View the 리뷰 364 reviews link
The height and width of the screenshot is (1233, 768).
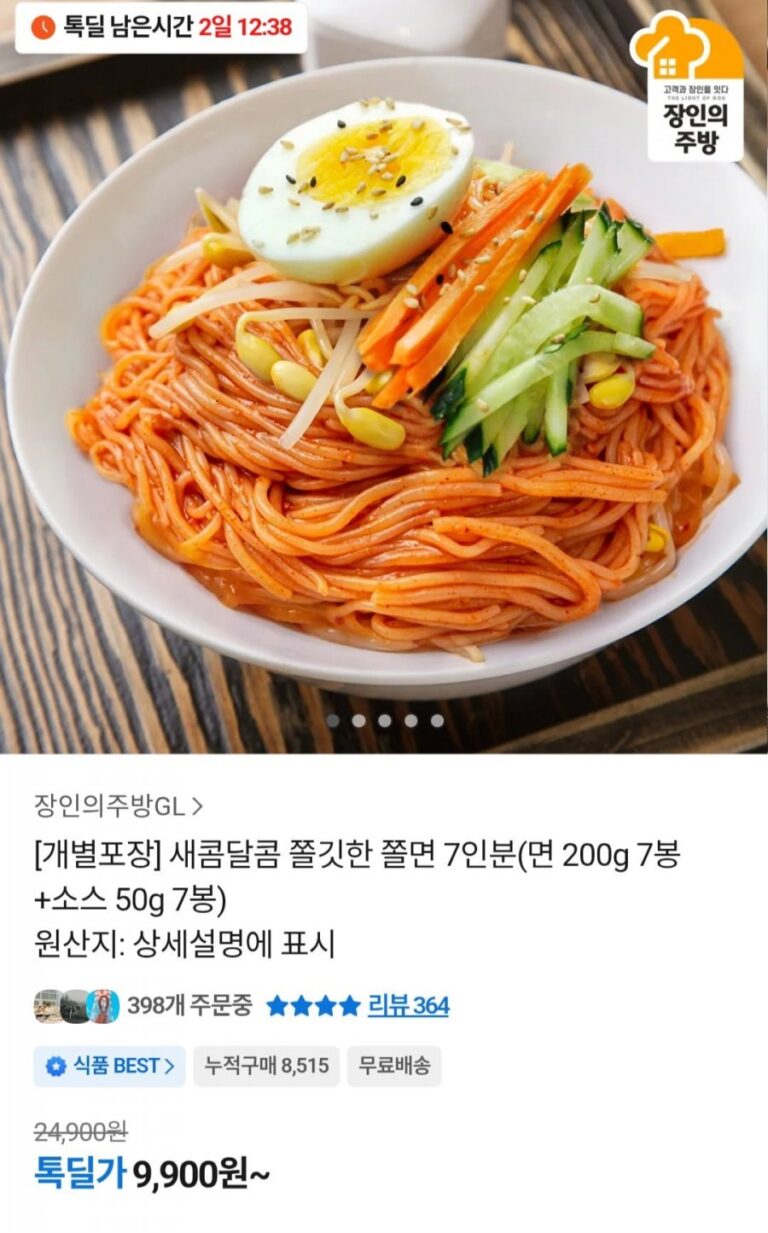tap(408, 1006)
